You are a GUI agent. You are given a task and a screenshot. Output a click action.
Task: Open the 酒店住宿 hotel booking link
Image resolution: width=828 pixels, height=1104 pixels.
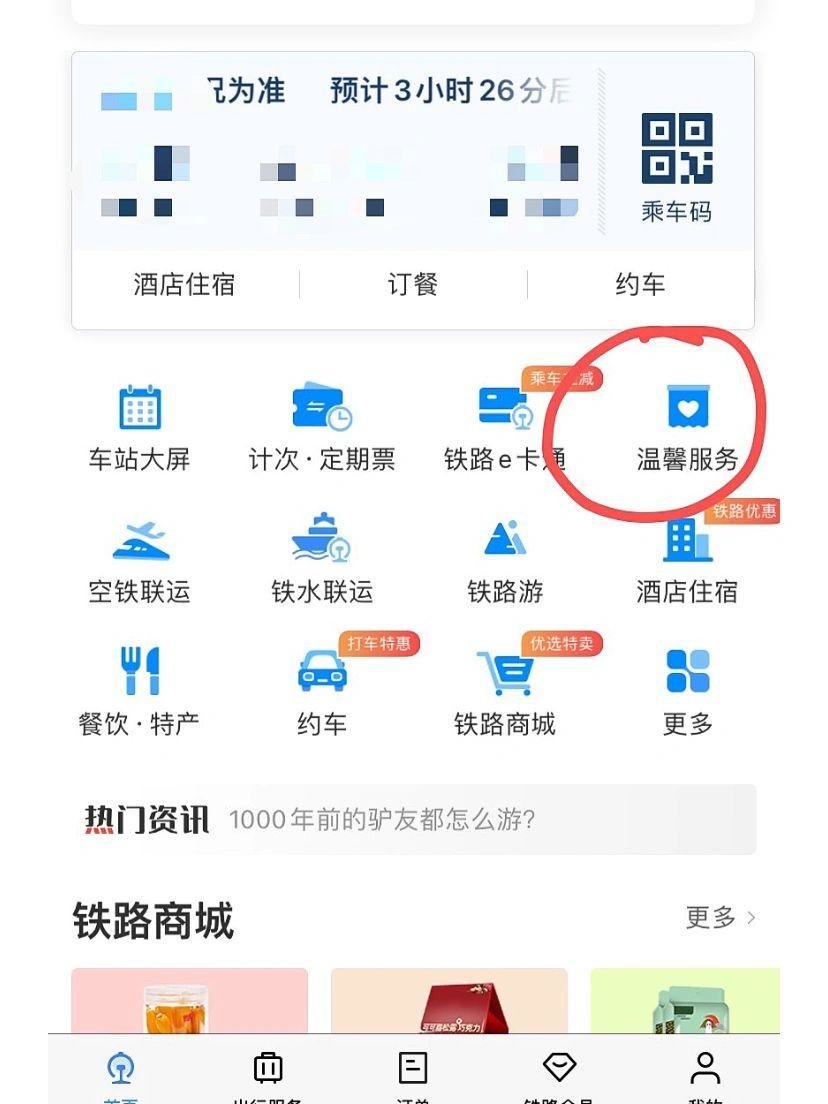(184, 285)
